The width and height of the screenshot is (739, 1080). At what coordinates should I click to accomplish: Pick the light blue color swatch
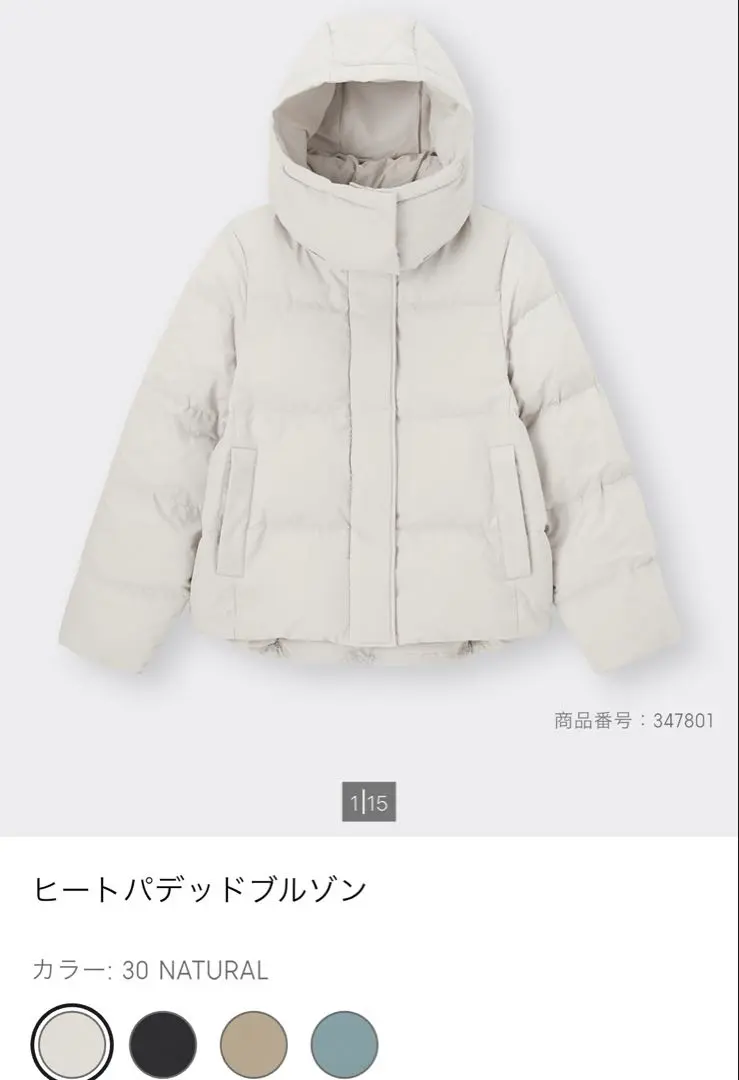pyautogui.click(x=344, y=1046)
